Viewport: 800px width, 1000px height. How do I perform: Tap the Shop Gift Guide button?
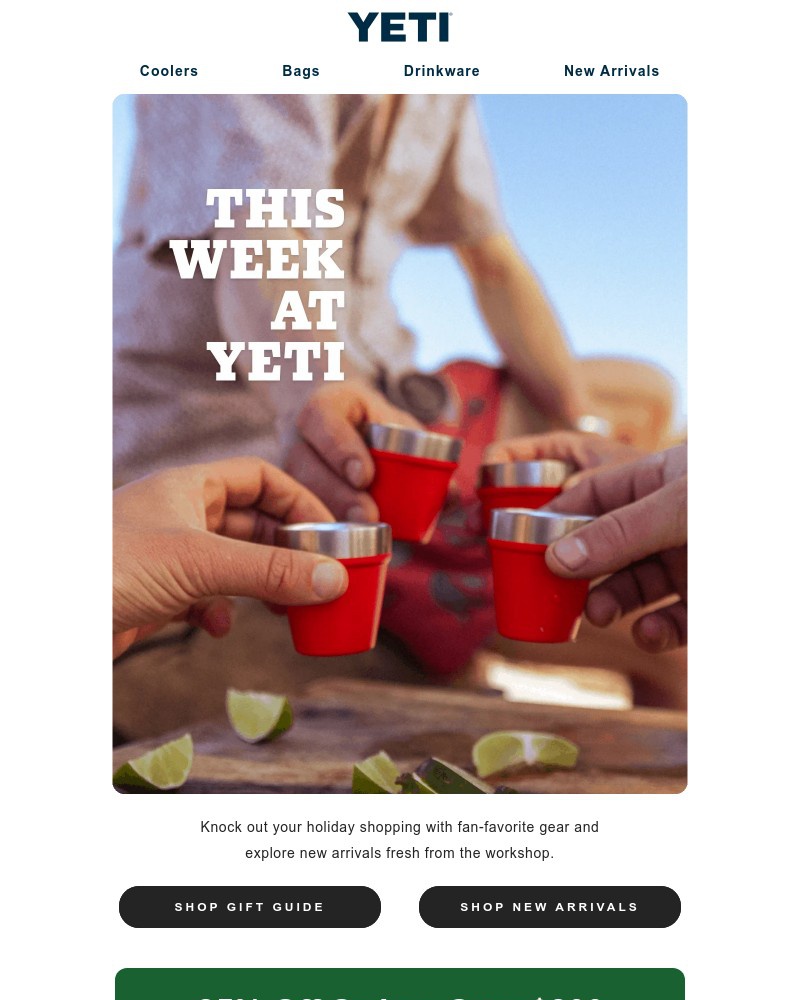coord(250,907)
